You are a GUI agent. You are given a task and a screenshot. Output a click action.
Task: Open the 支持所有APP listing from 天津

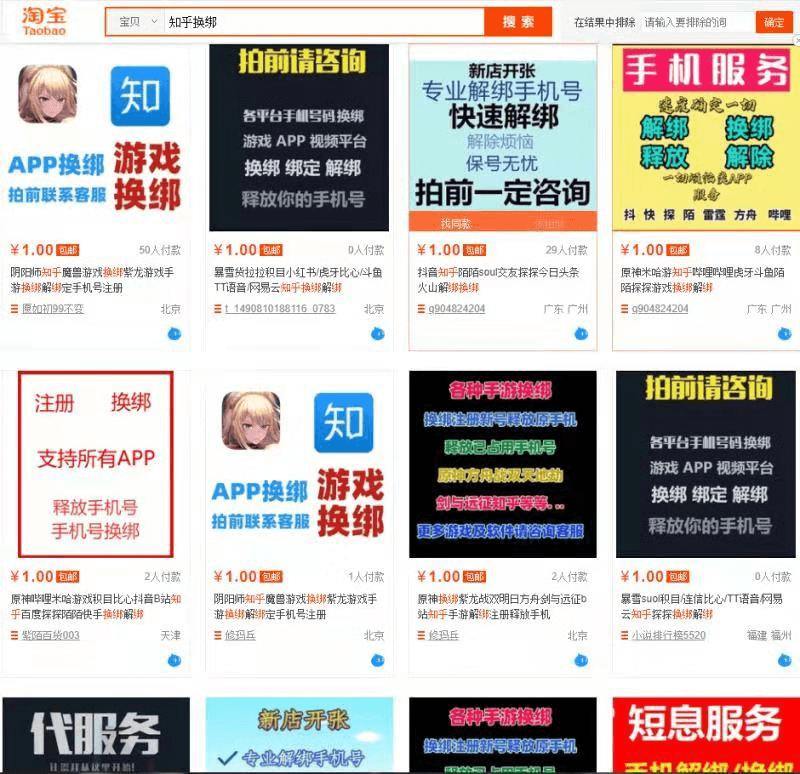[95, 464]
